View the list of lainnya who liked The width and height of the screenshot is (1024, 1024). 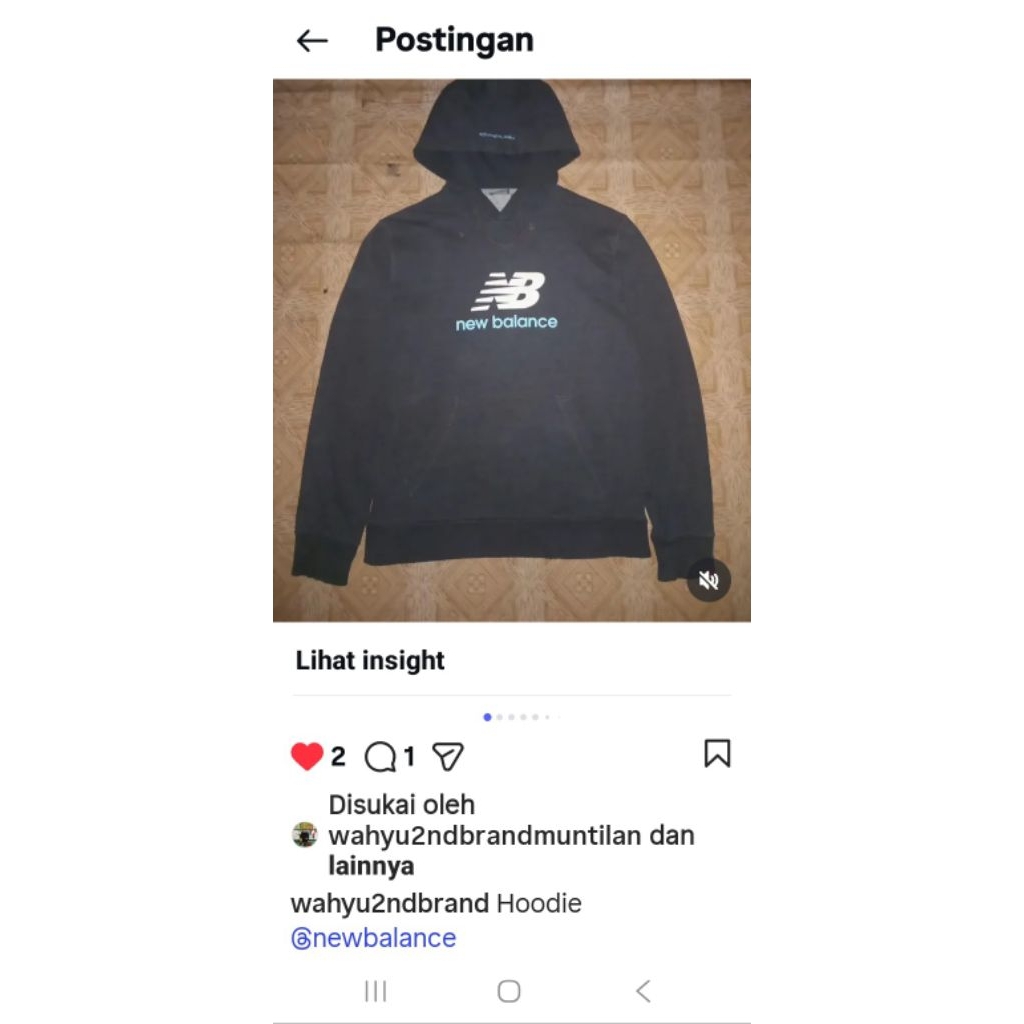[x=371, y=866]
